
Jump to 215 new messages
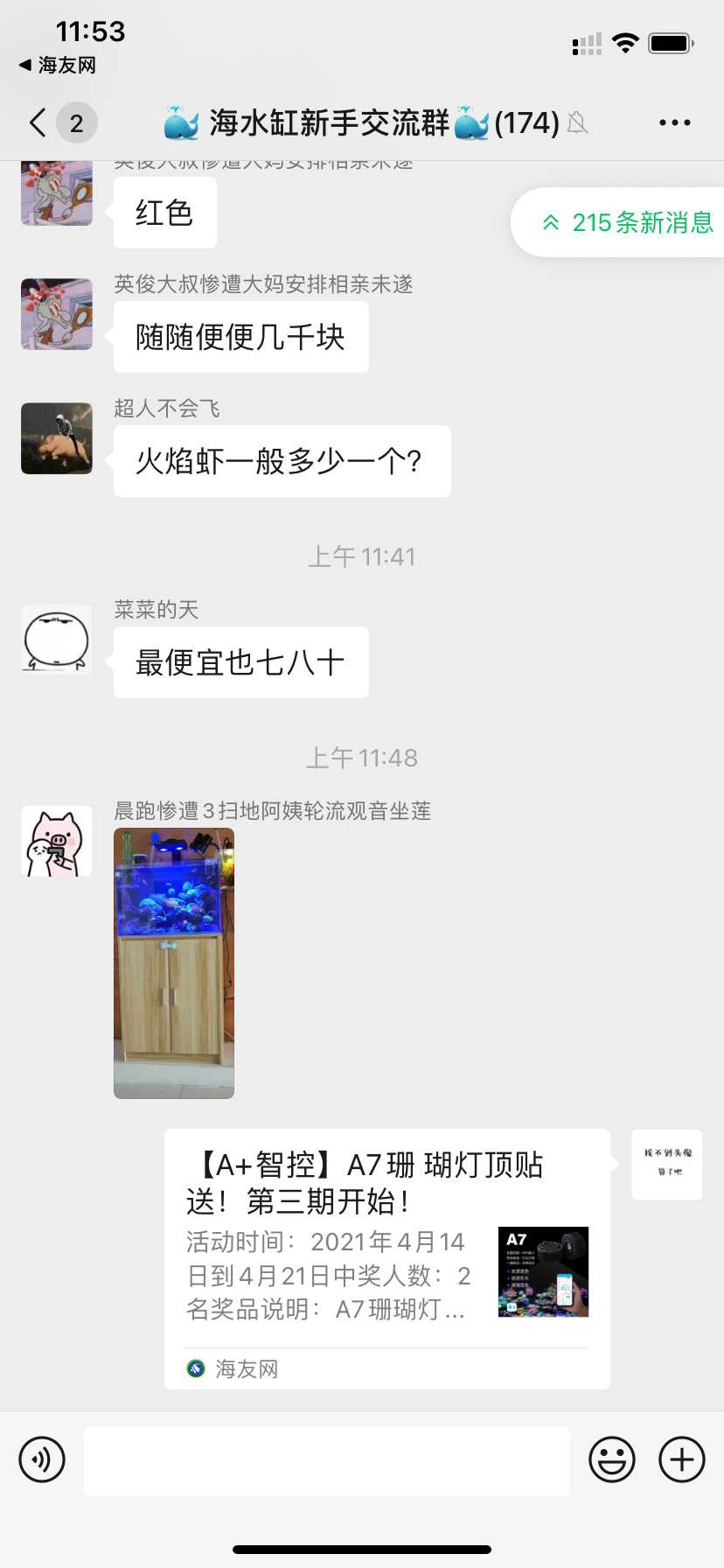(628, 222)
